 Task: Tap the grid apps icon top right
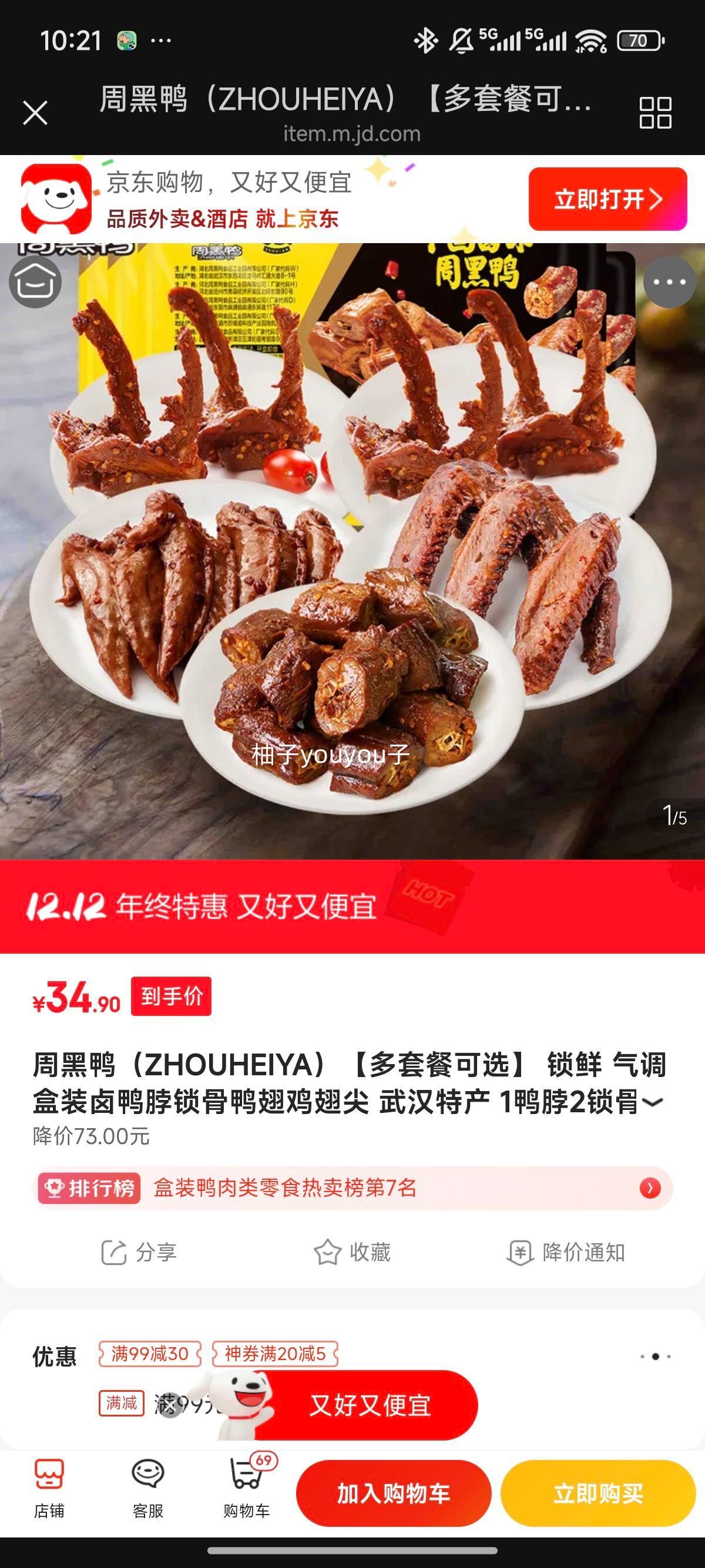point(654,113)
